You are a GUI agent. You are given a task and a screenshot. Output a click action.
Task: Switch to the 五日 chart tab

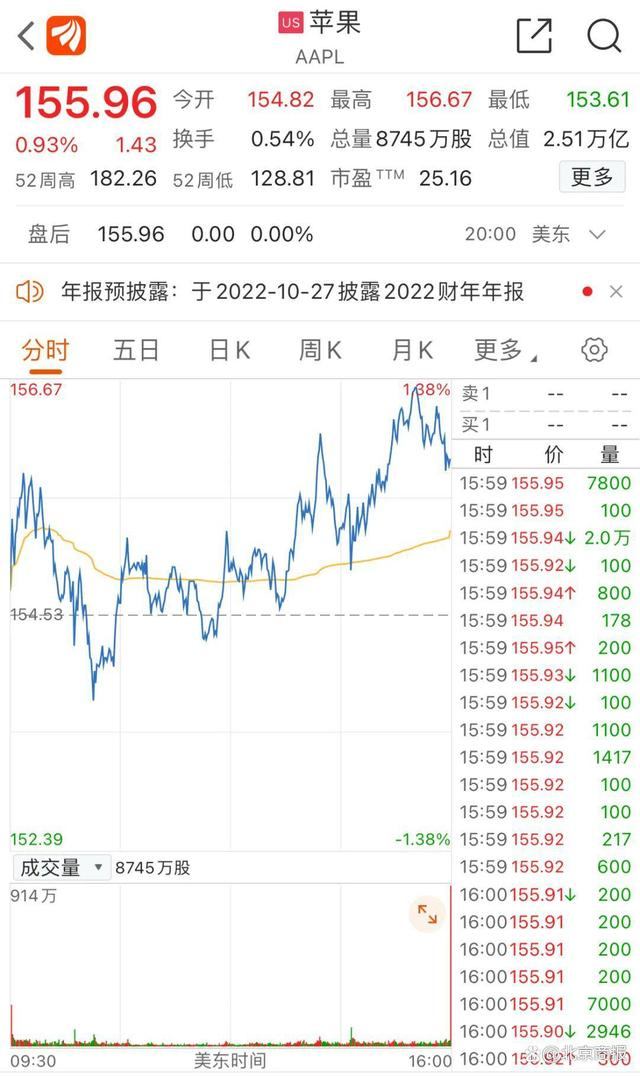point(136,350)
